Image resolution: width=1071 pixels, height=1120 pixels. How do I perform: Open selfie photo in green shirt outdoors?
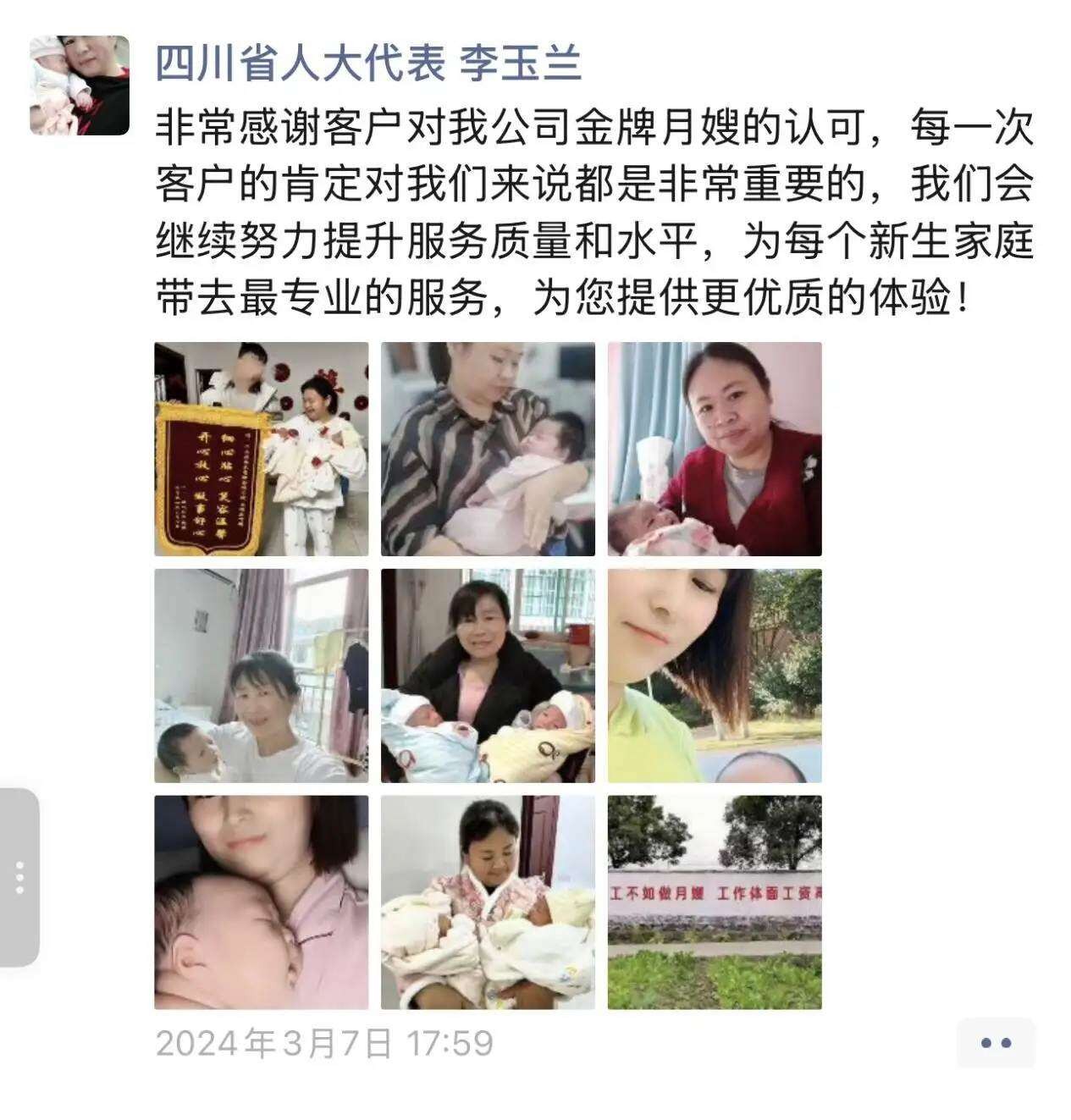point(715,676)
